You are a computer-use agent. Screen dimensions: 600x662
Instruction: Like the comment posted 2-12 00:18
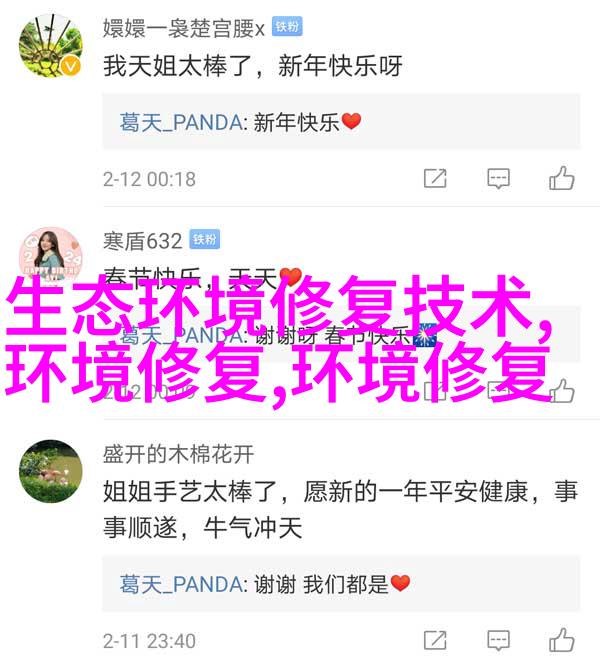562,179
